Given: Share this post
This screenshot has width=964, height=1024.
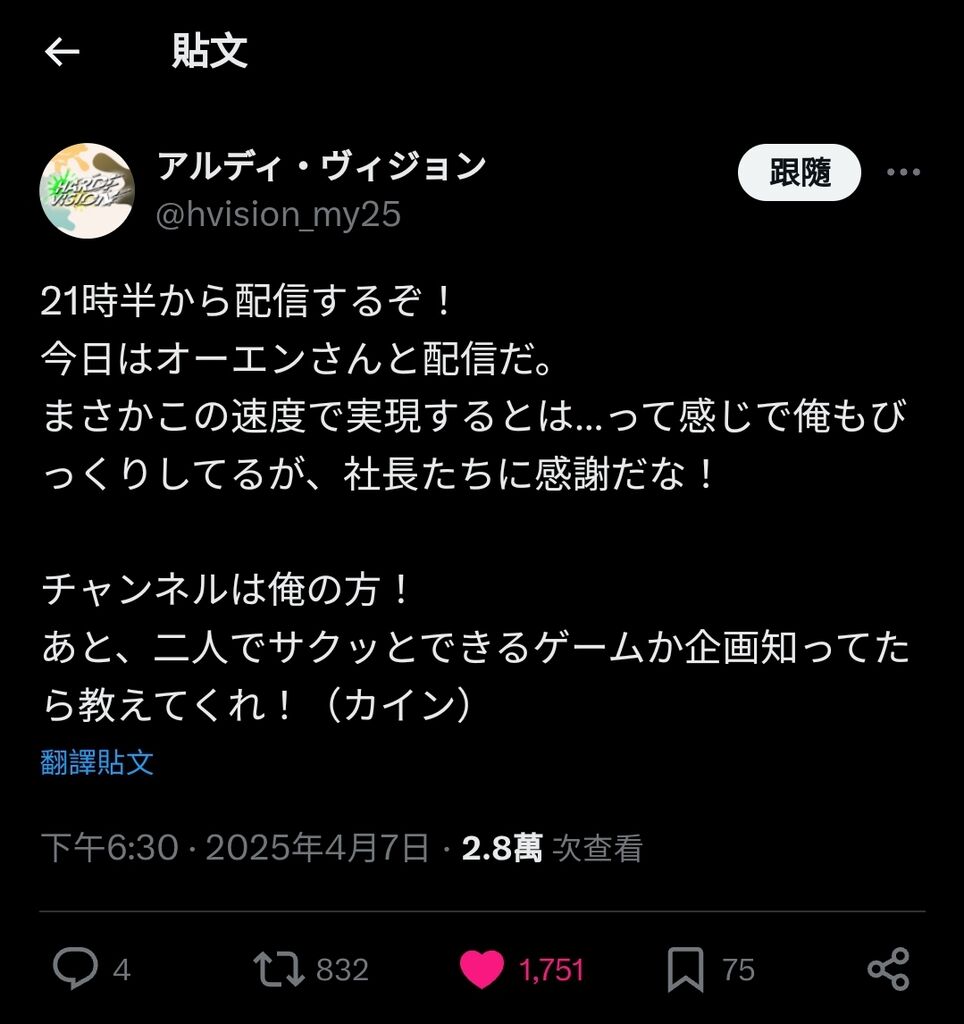Looking at the screenshot, I should (x=887, y=969).
